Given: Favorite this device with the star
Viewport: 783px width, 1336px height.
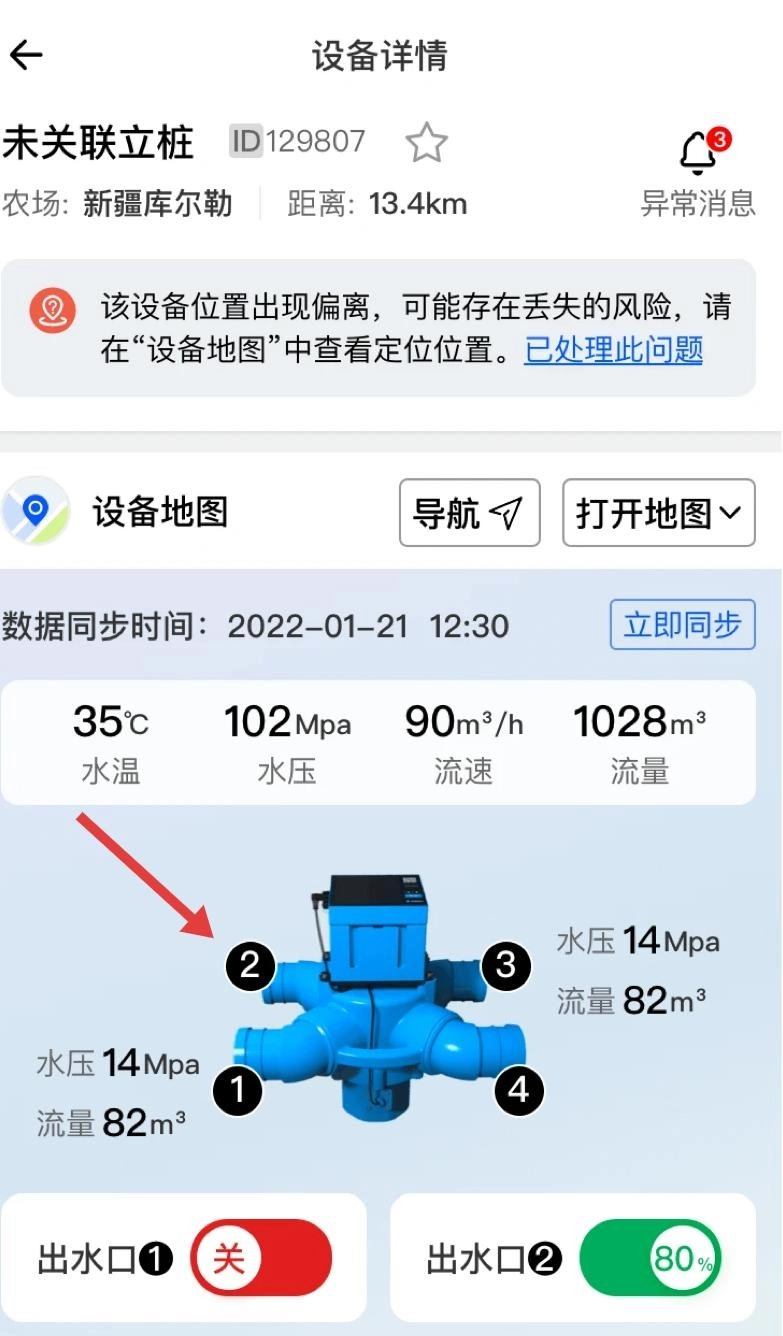Looking at the screenshot, I should (426, 143).
